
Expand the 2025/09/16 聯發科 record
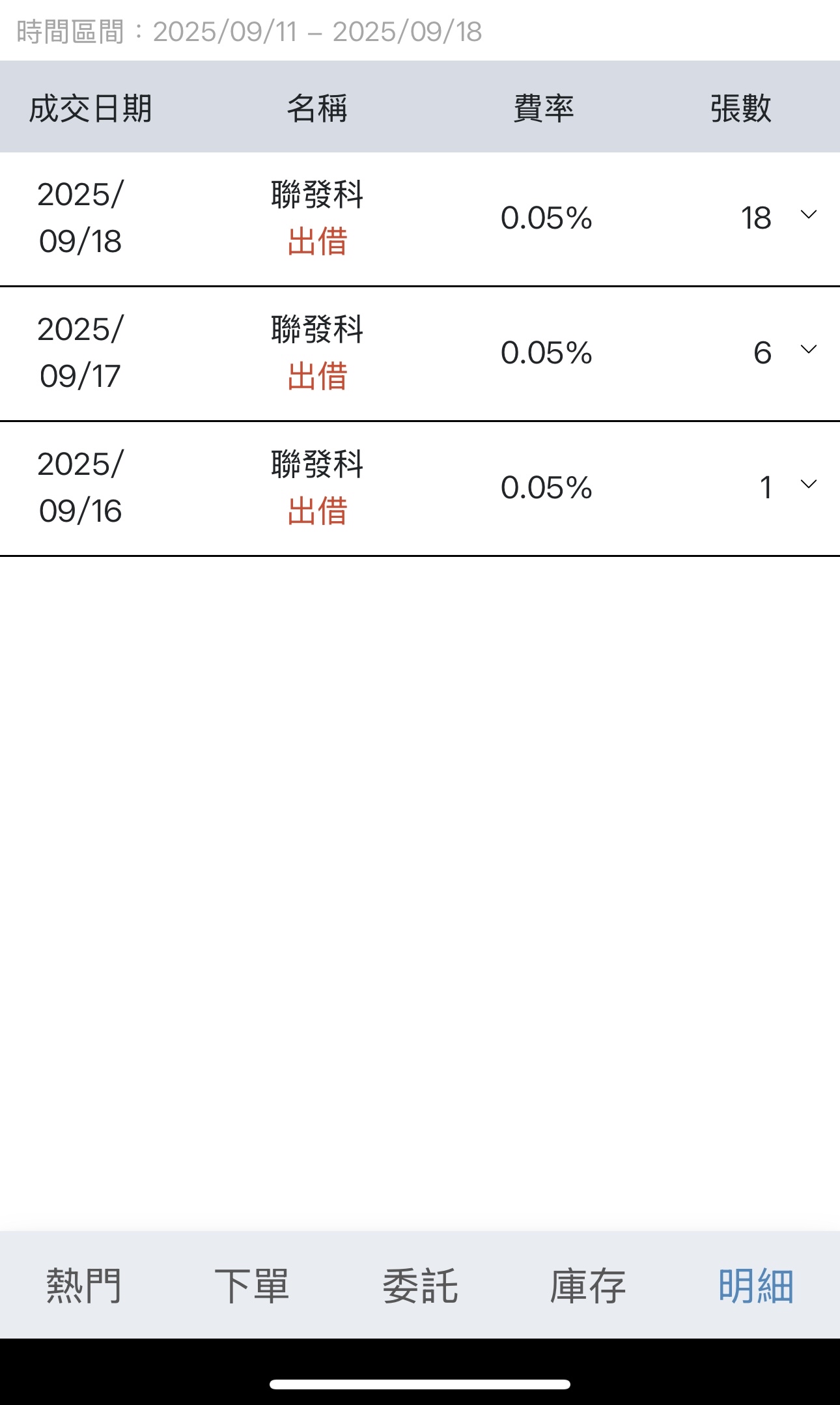[808, 484]
